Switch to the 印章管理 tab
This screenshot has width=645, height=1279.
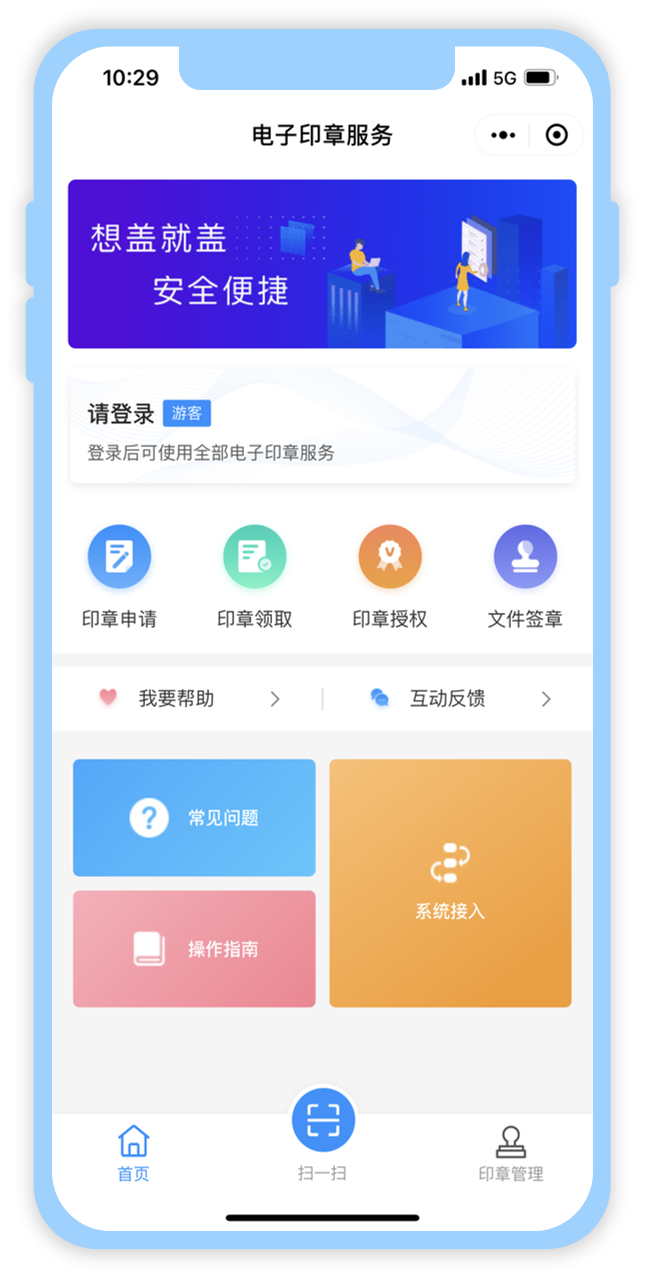[510, 1153]
